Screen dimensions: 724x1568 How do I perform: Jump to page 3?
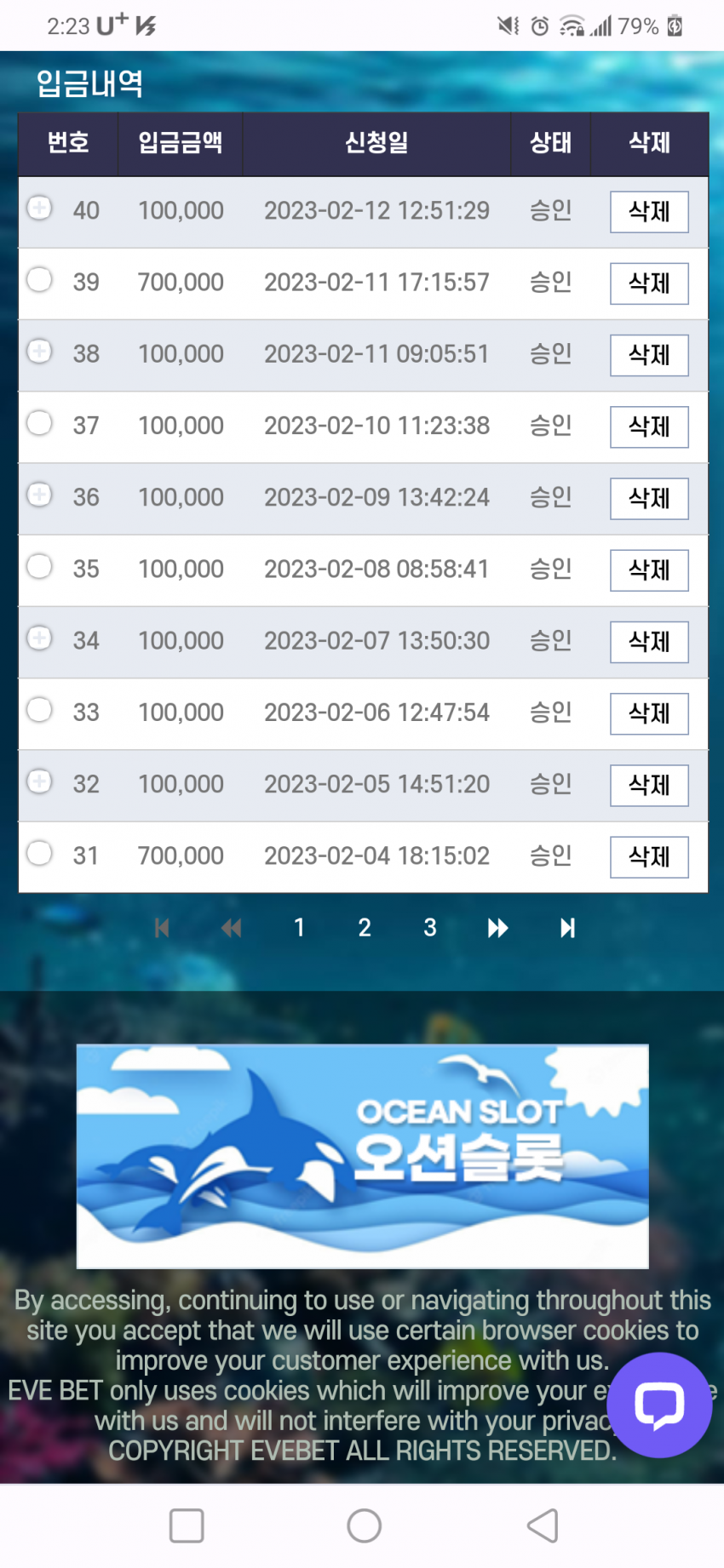coord(430,927)
